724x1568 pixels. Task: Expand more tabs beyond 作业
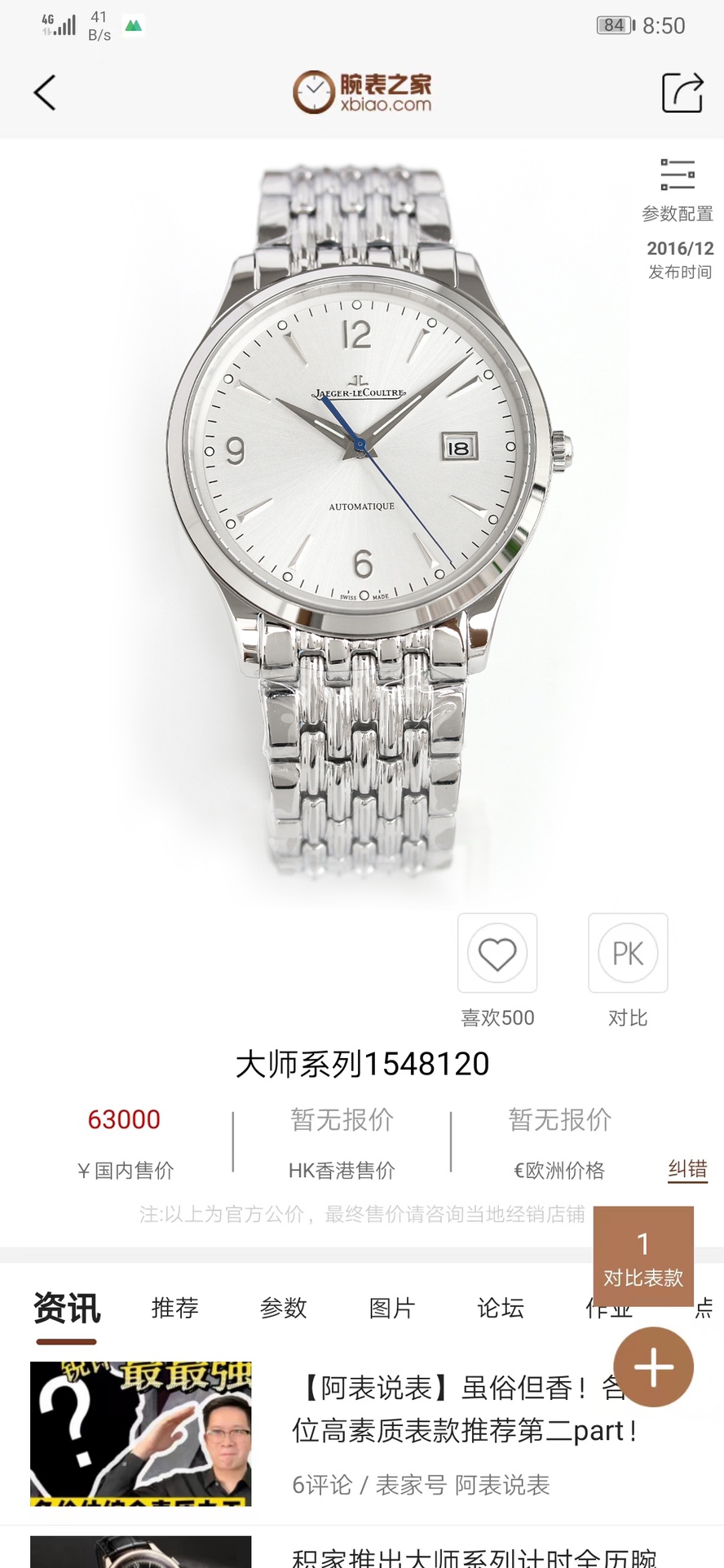click(x=703, y=1308)
